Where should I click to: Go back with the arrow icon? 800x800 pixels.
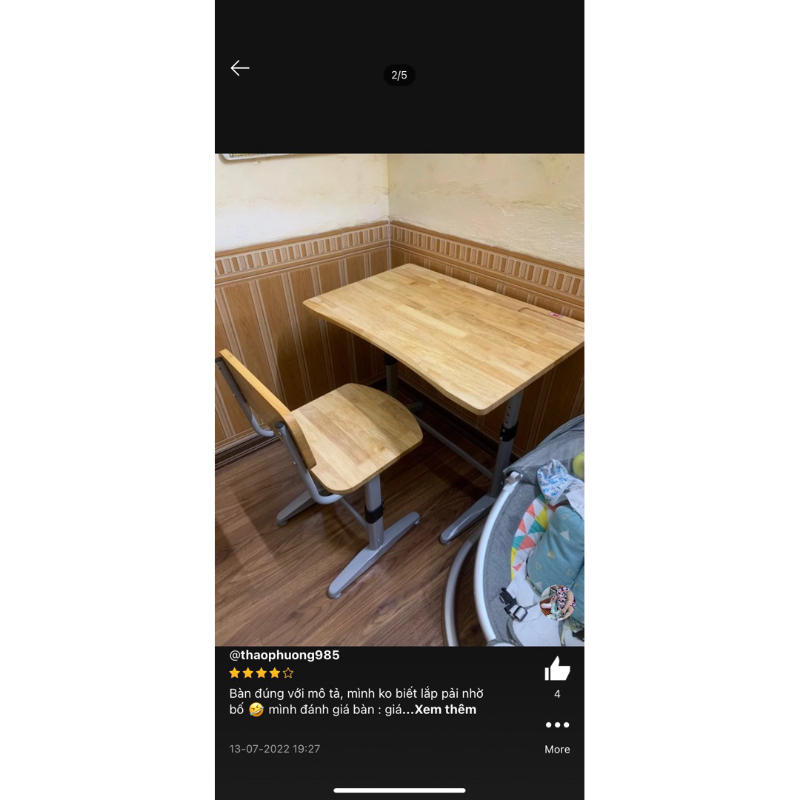click(240, 68)
